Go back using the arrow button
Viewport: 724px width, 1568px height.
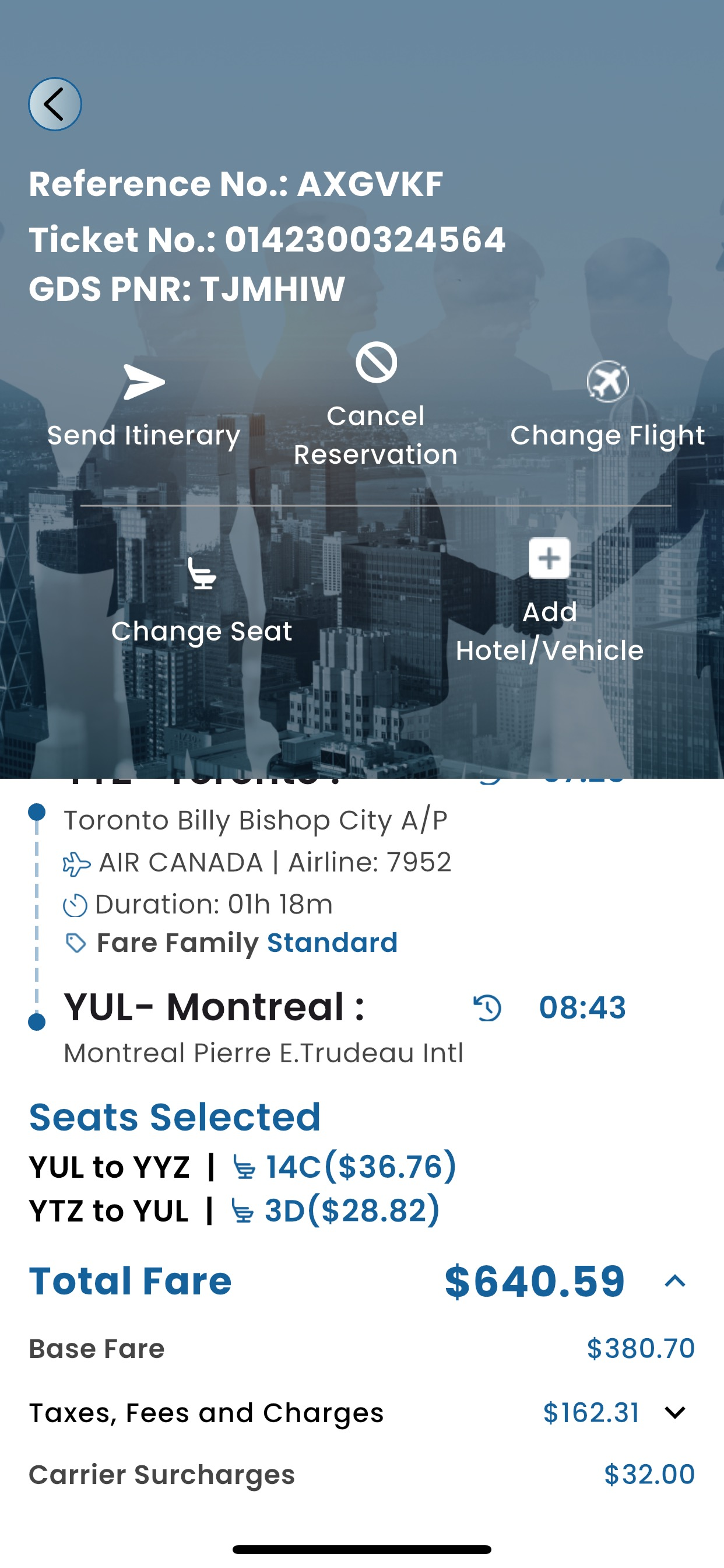(x=55, y=104)
